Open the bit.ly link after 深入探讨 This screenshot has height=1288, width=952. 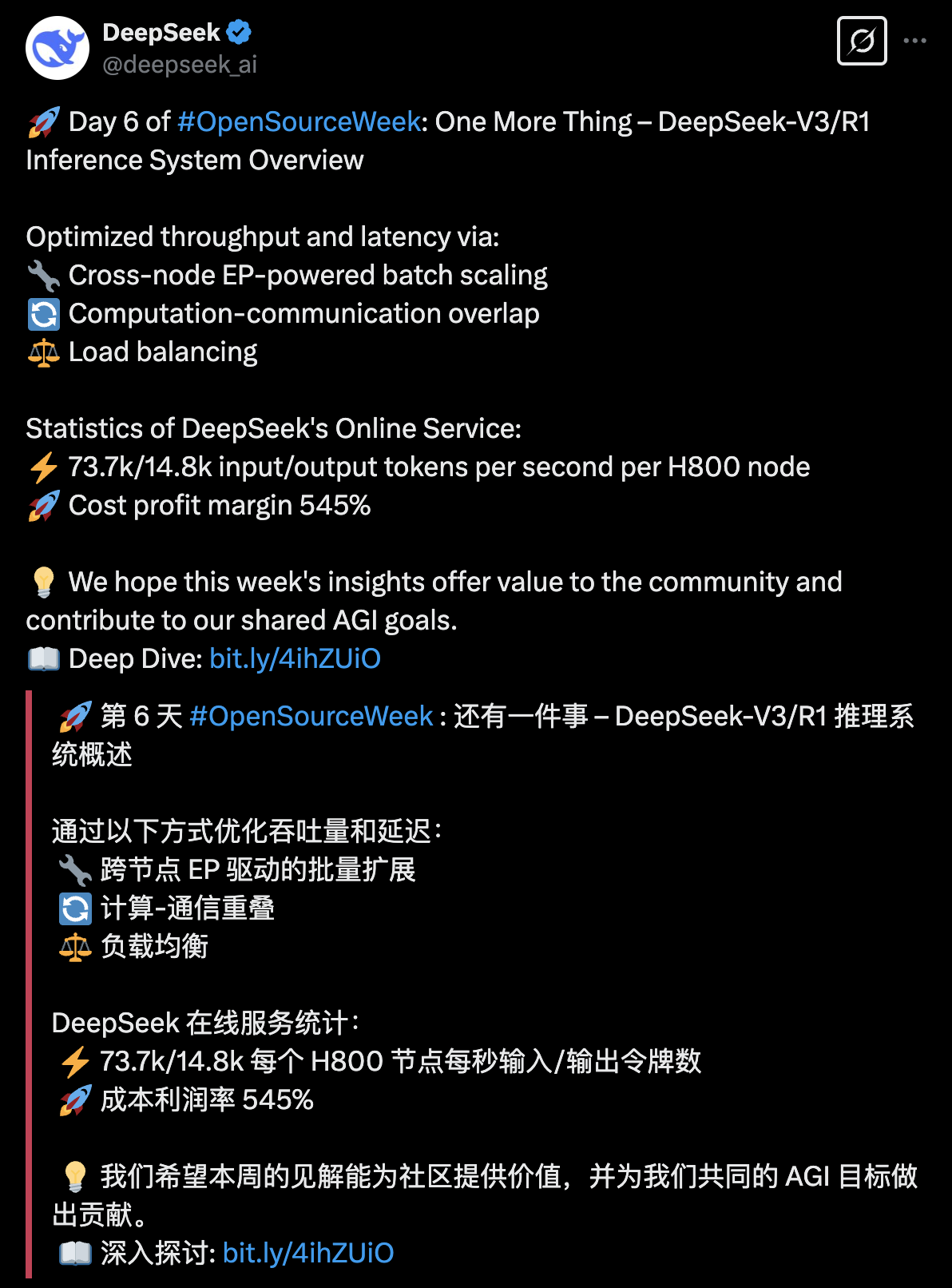[x=308, y=1254]
